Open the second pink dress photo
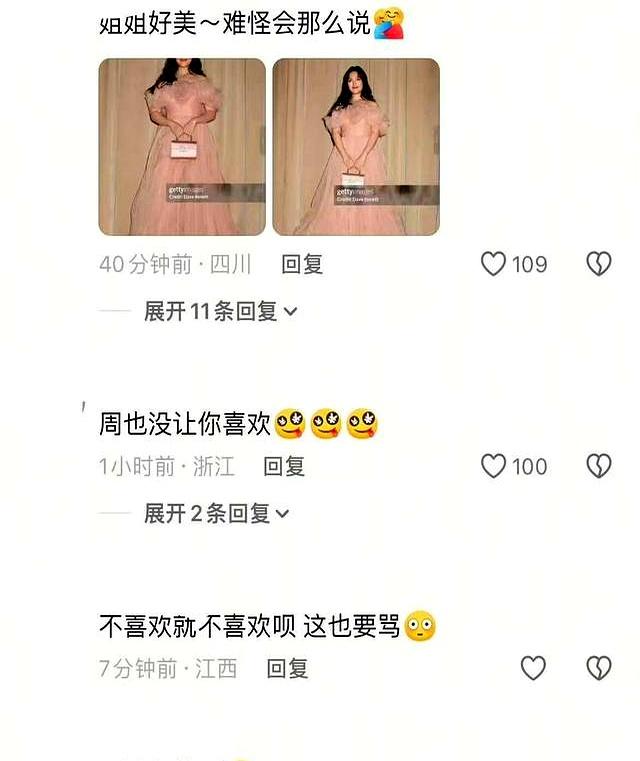This screenshot has width=640, height=761. (x=356, y=147)
